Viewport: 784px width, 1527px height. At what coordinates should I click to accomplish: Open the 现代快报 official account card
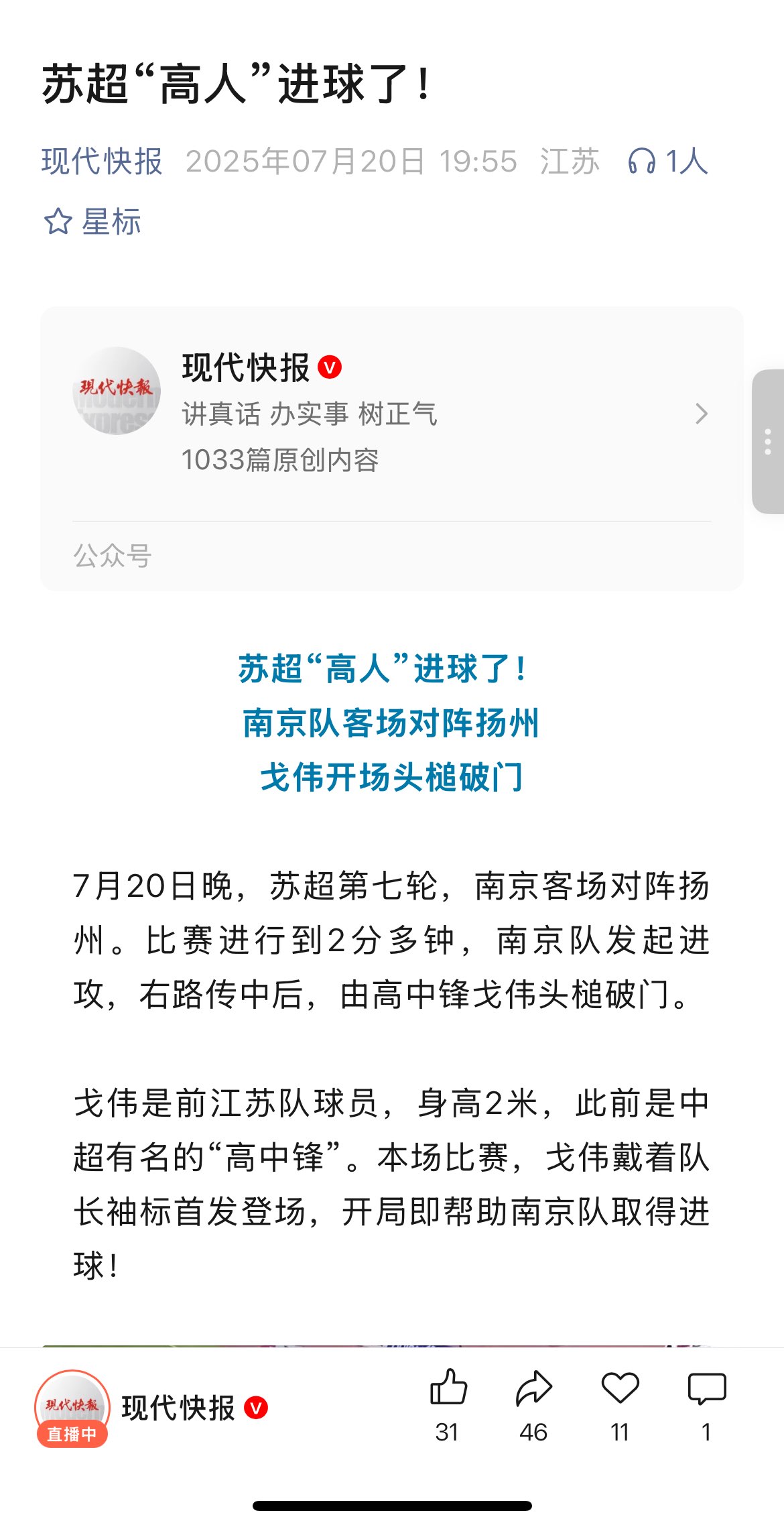(x=391, y=414)
